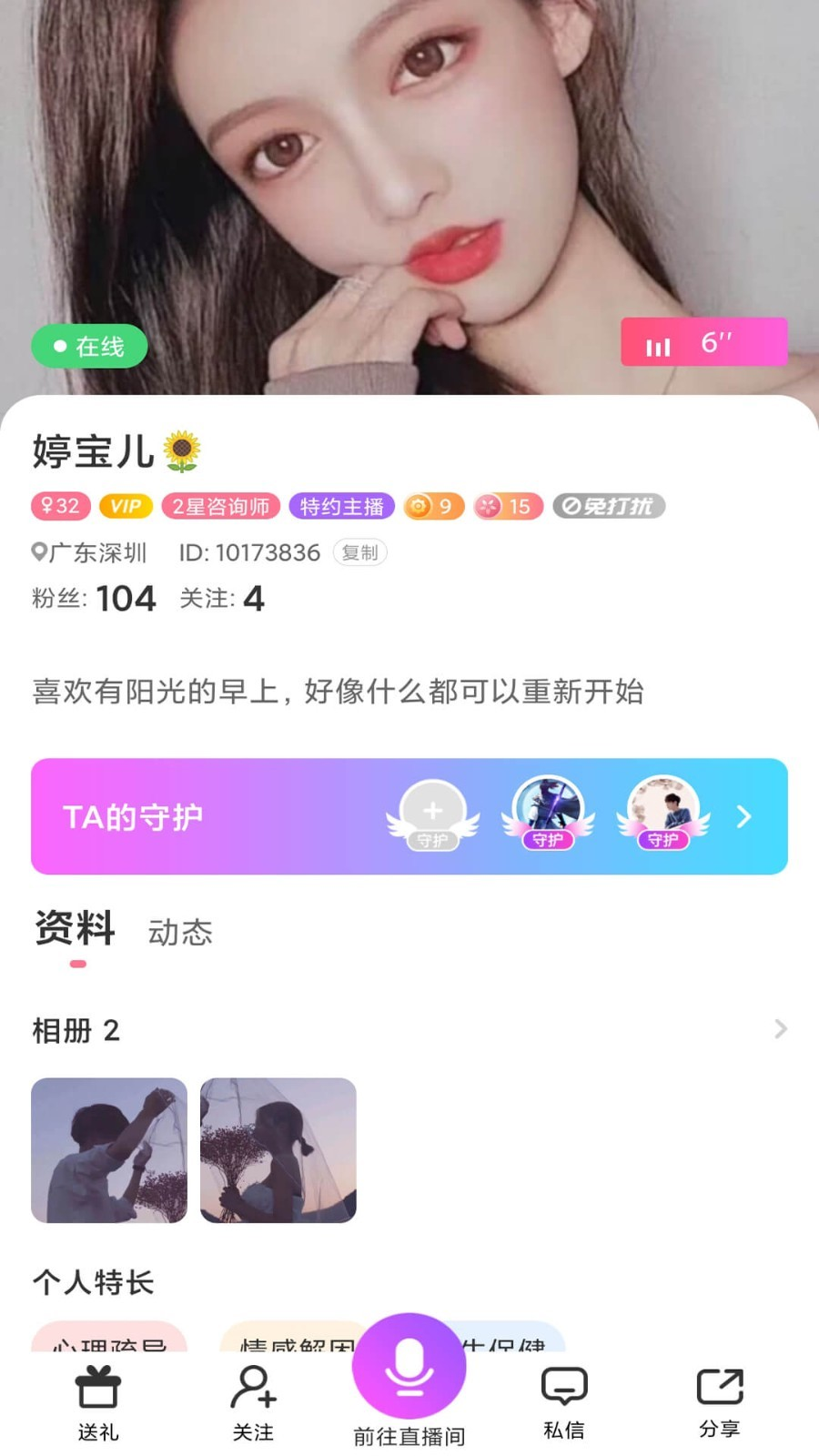This screenshot has width=819, height=1456.
Task: Expand the 相册 album list chevron
Action: pyautogui.click(x=780, y=1029)
